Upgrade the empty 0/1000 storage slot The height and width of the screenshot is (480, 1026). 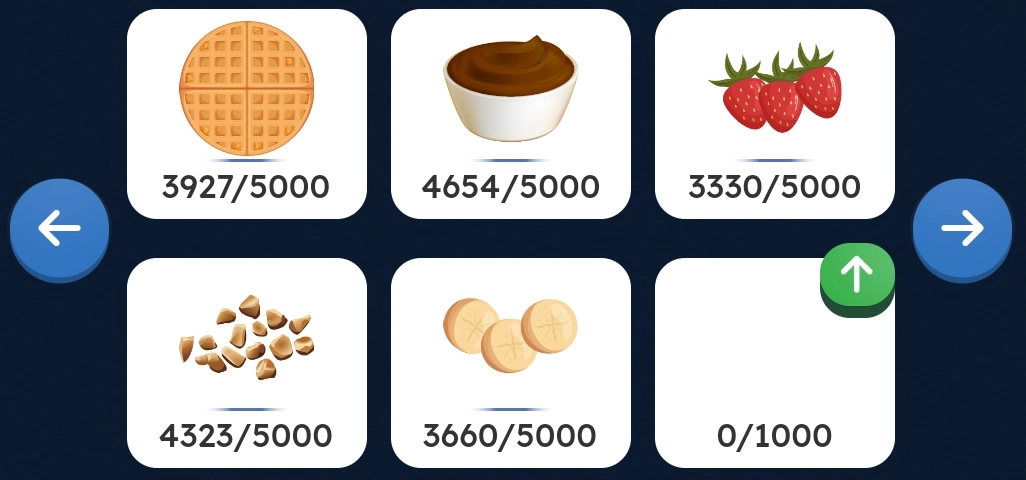(857, 275)
